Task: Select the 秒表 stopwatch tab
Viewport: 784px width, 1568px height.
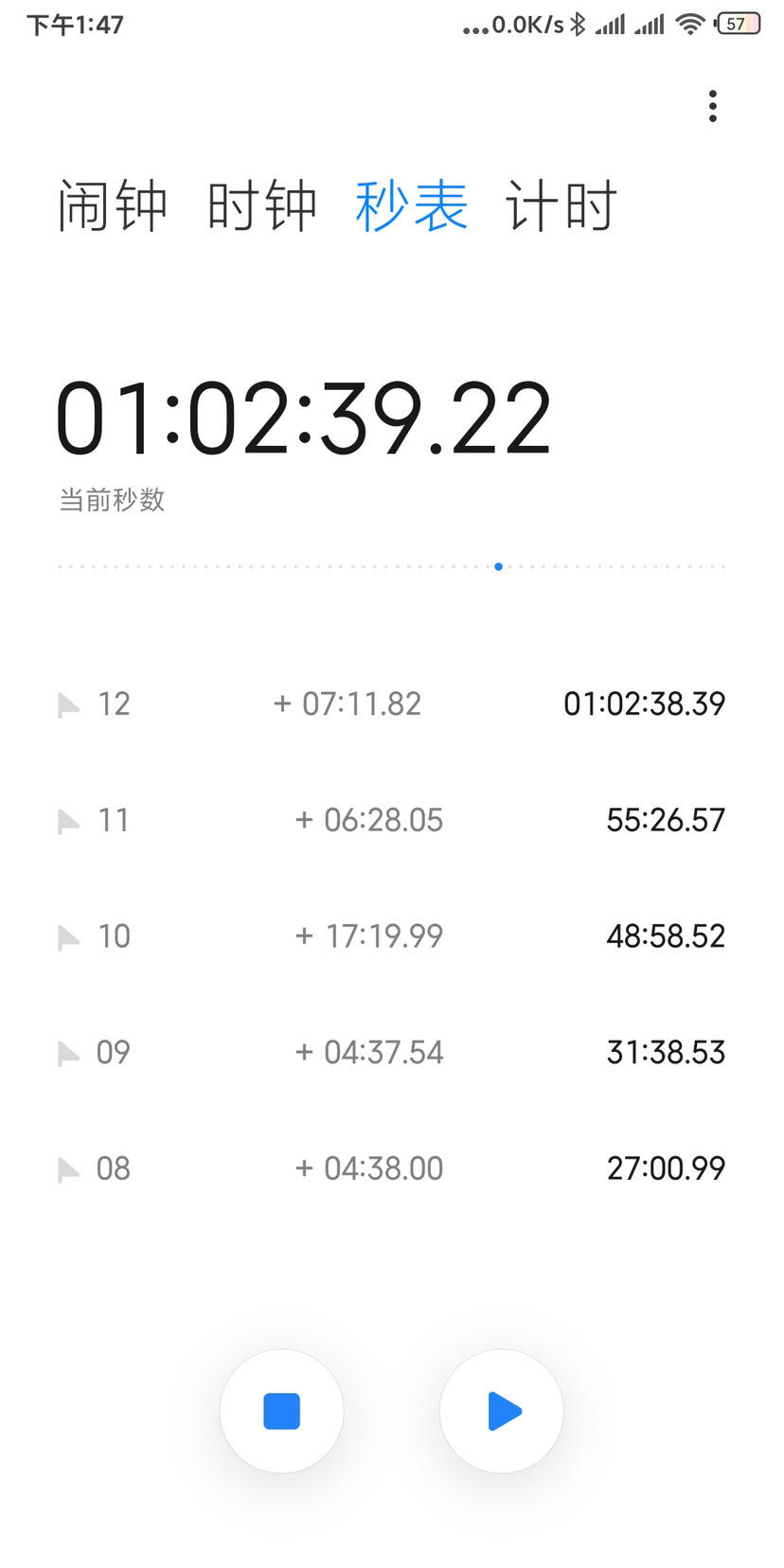Action: (412, 205)
